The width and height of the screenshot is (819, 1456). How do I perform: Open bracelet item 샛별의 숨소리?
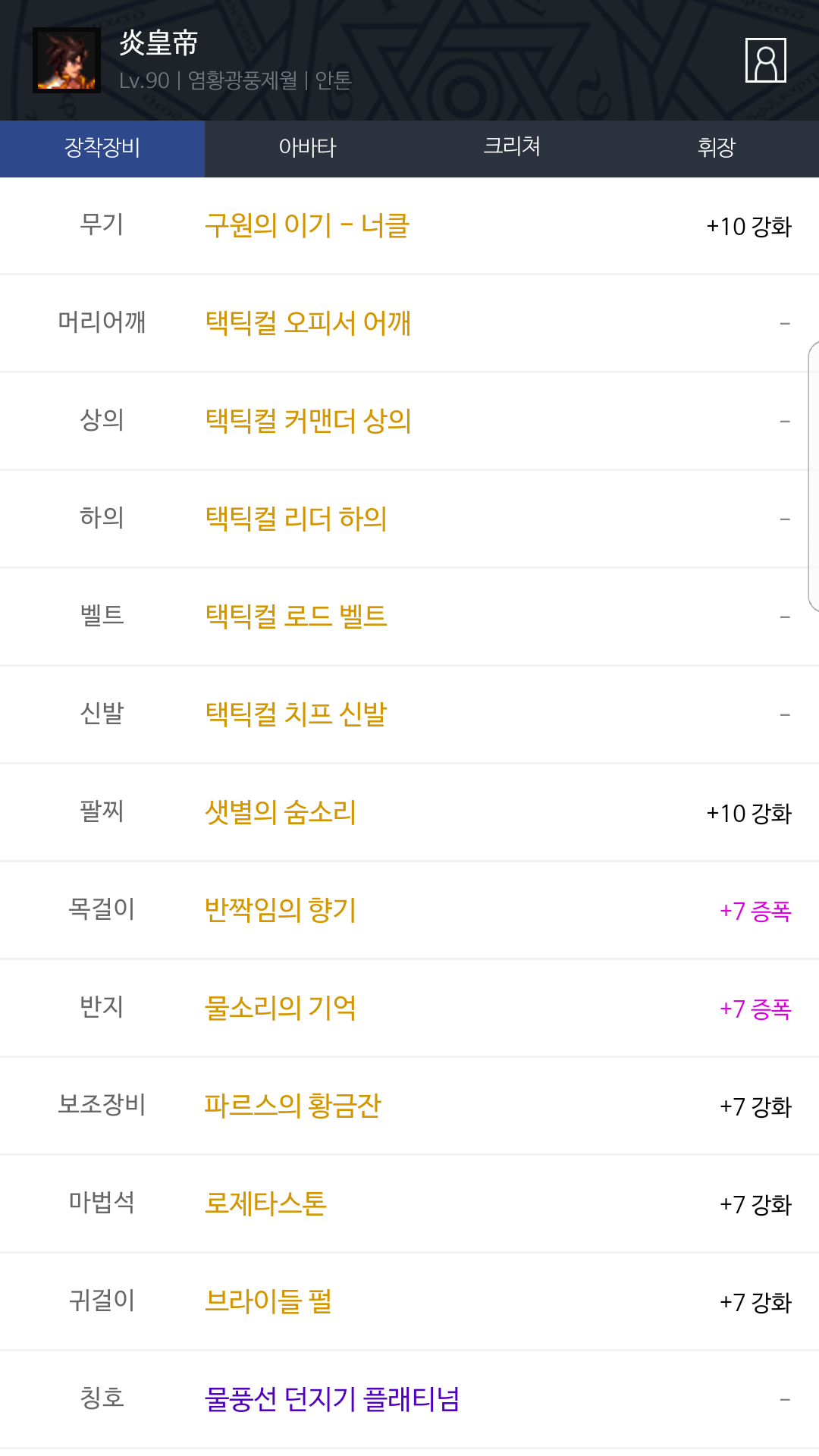[x=280, y=812]
